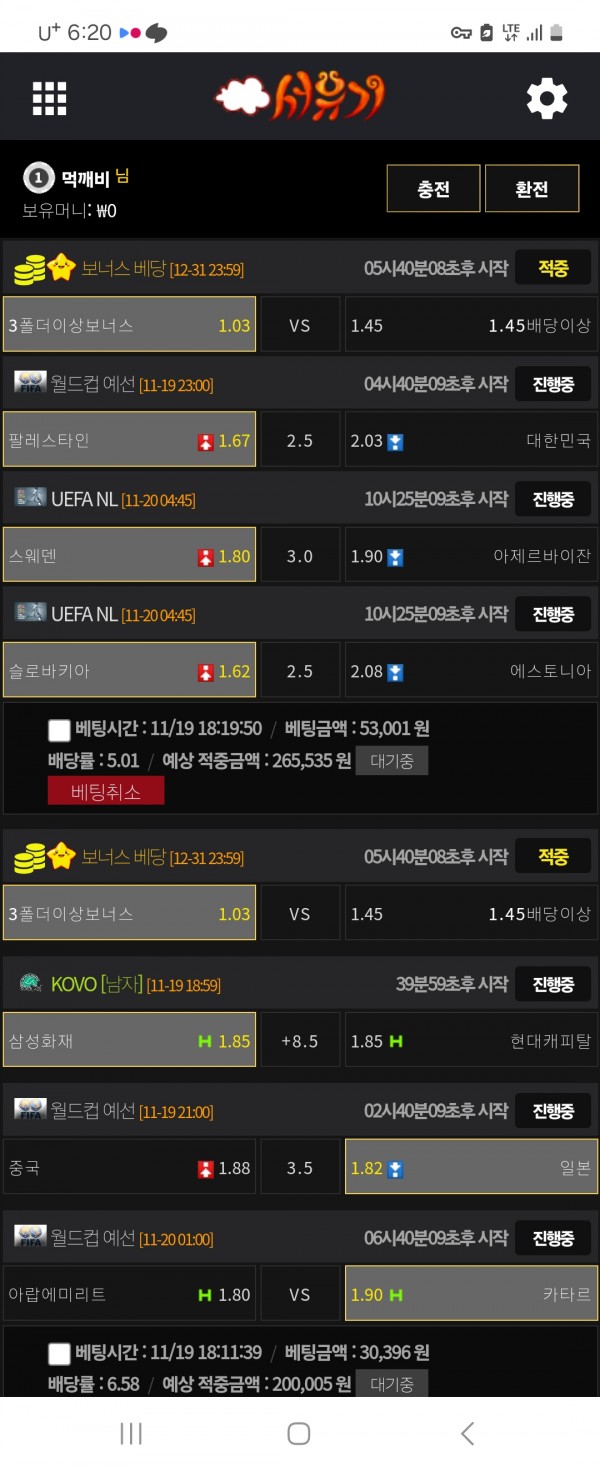Open the grid menu icon
The image size is (600, 1467).
pos(49,98)
